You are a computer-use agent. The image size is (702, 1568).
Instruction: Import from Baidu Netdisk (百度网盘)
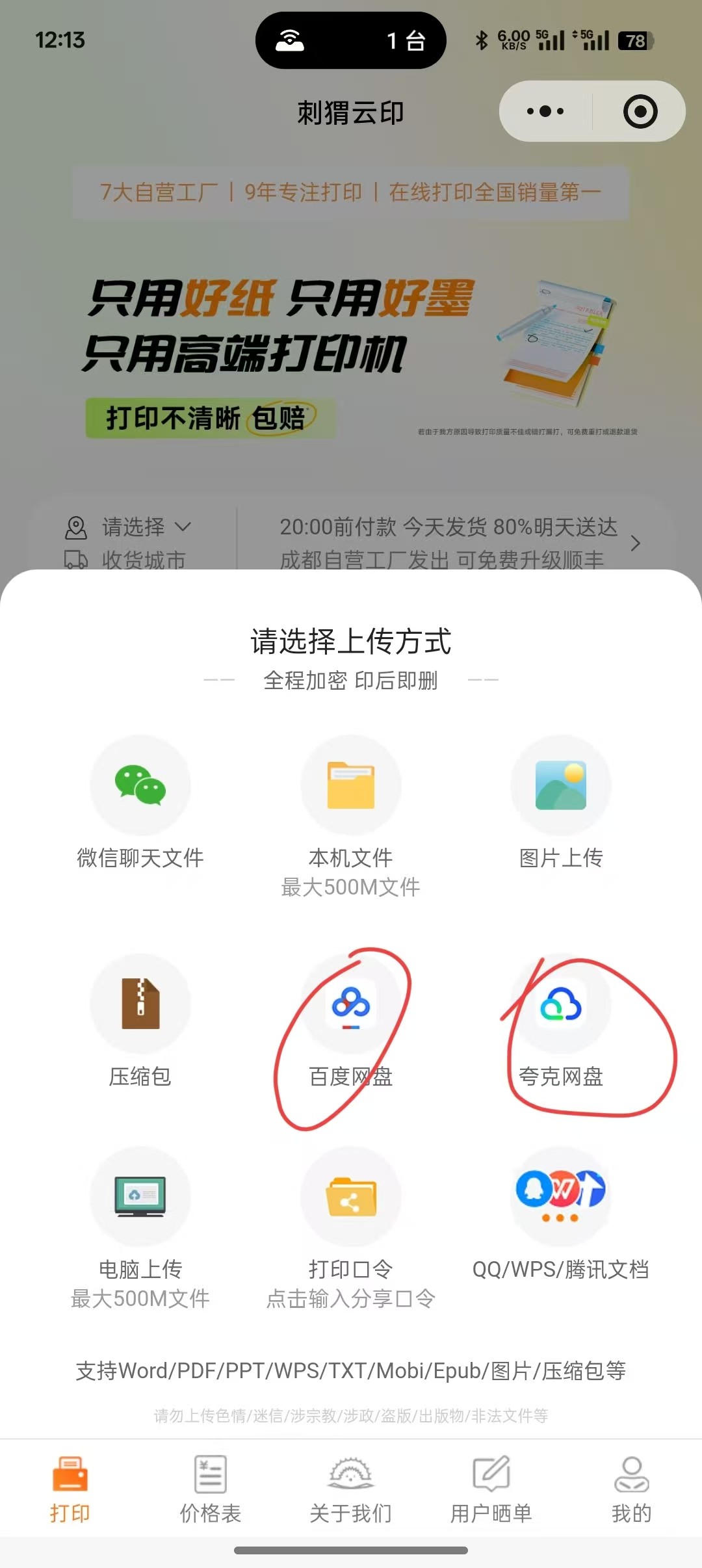pos(351,1004)
